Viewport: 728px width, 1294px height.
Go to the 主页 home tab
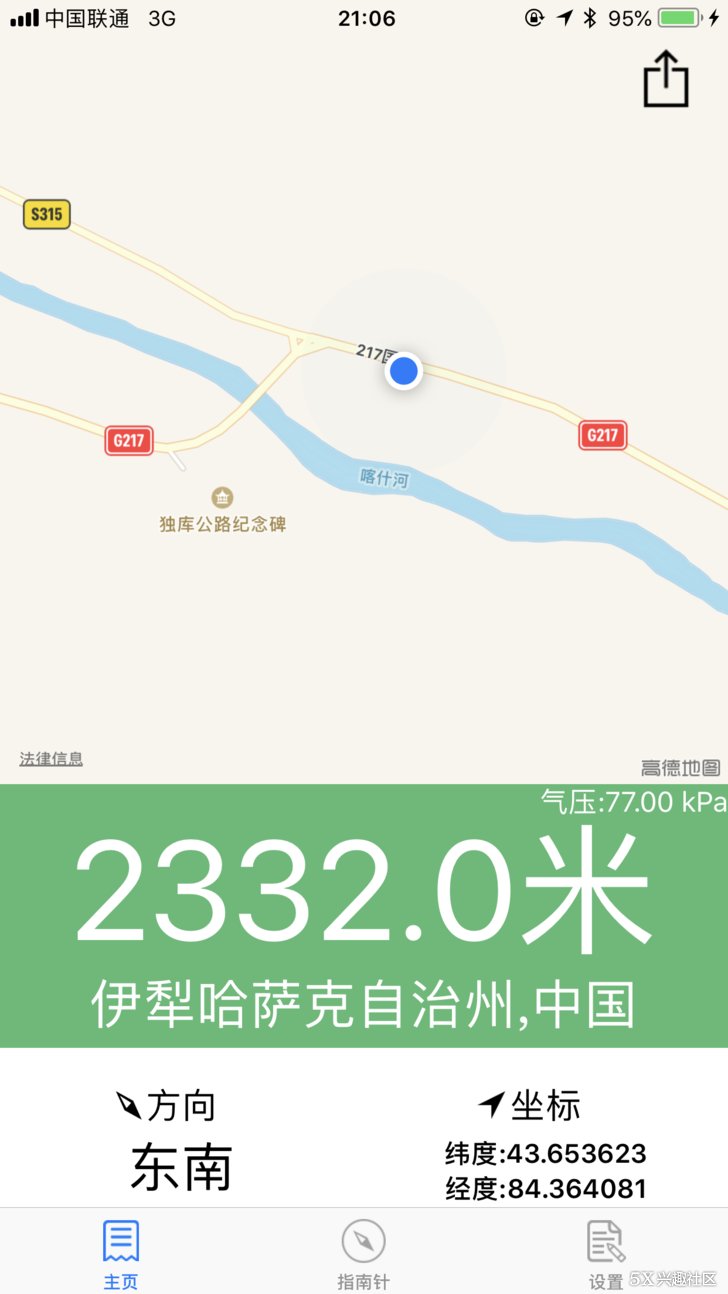pyautogui.click(x=121, y=1254)
